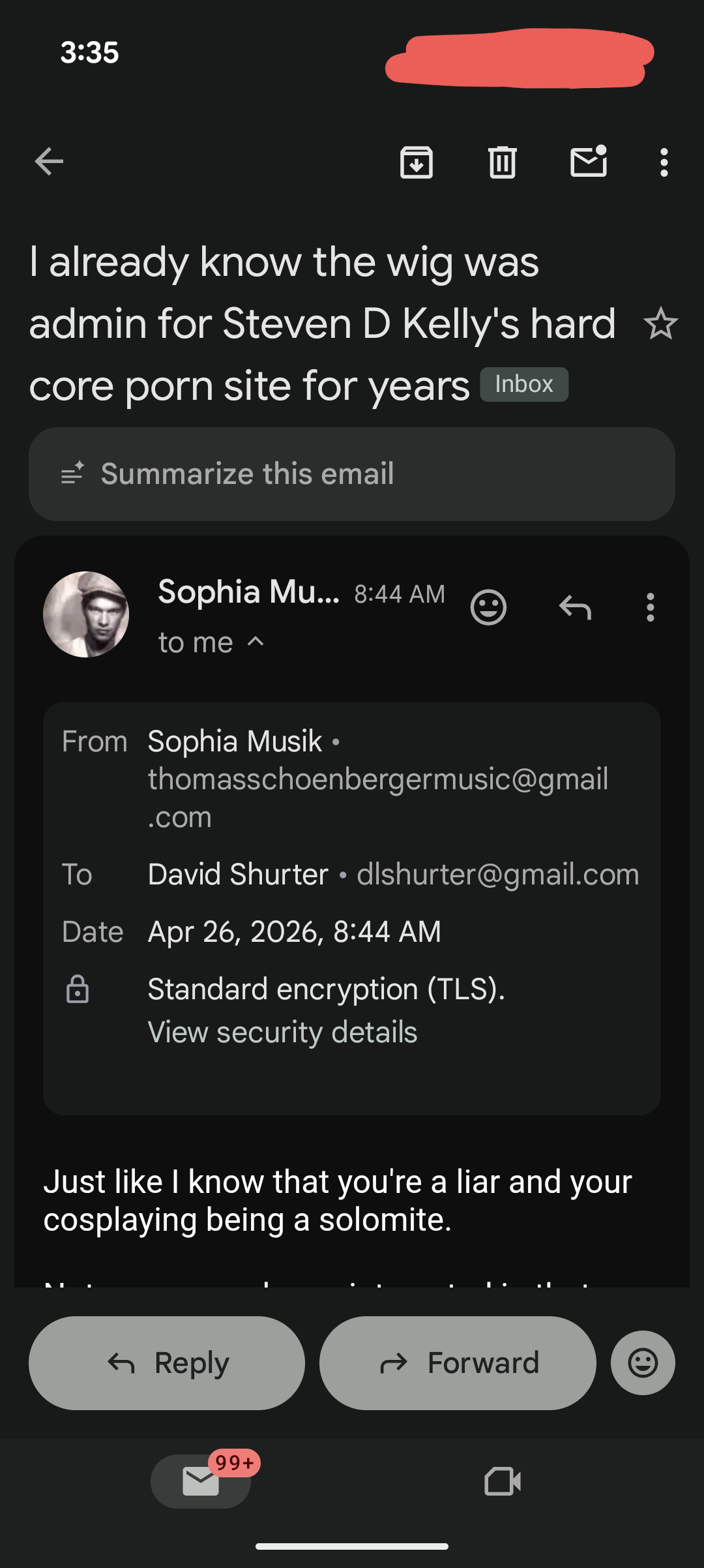Switch to the Meet video tab
This screenshot has width=704, height=1568.
(503, 1481)
